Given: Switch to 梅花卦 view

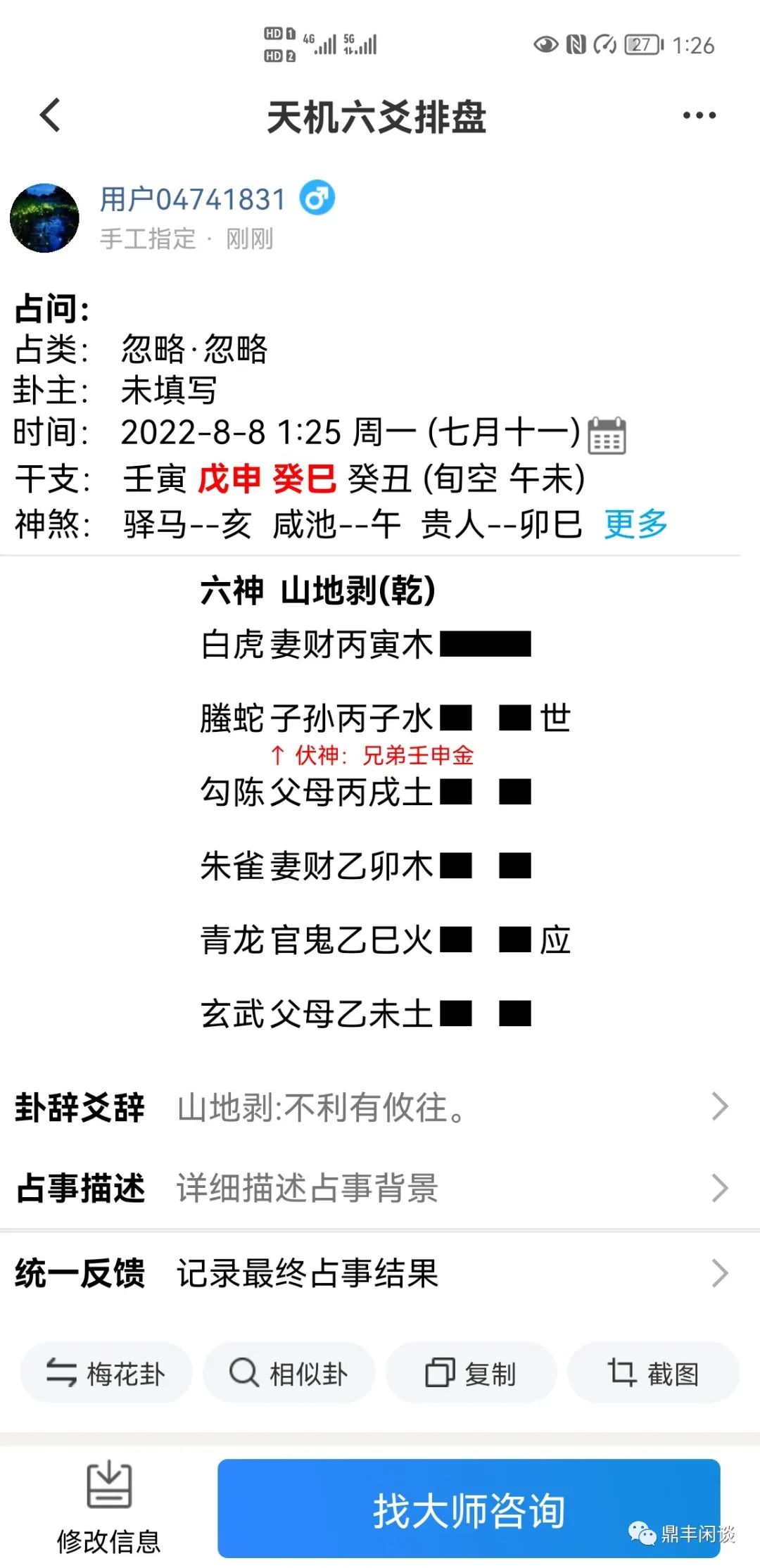Looking at the screenshot, I should (106, 1373).
